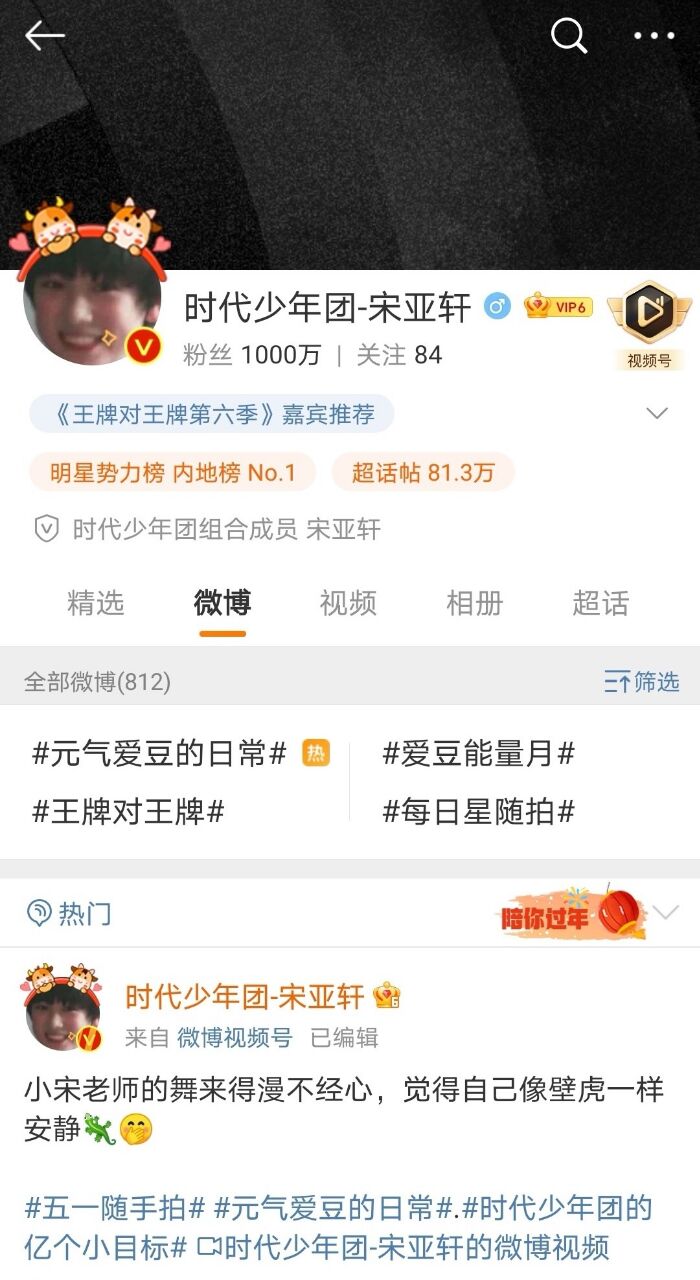The height and width of the screenshot is (1280, 700).
Task: Switch to the 精选 tab
Action: tap(96, 603)
